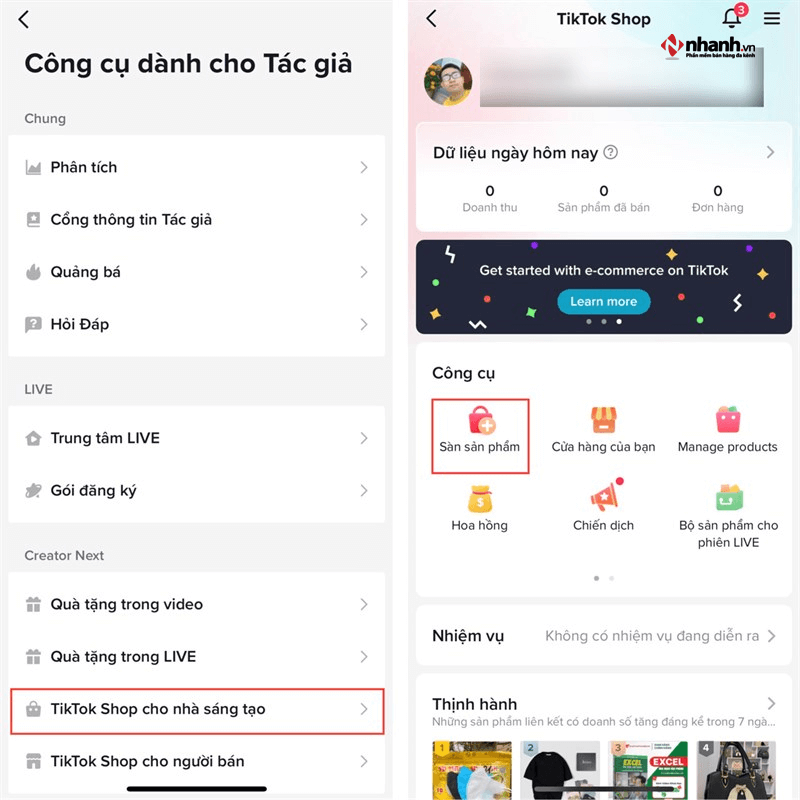Image resolution: width=800 pixels, height=800 pixels.
Task: Open Gói đăng ký row
Action: point(196,491)
